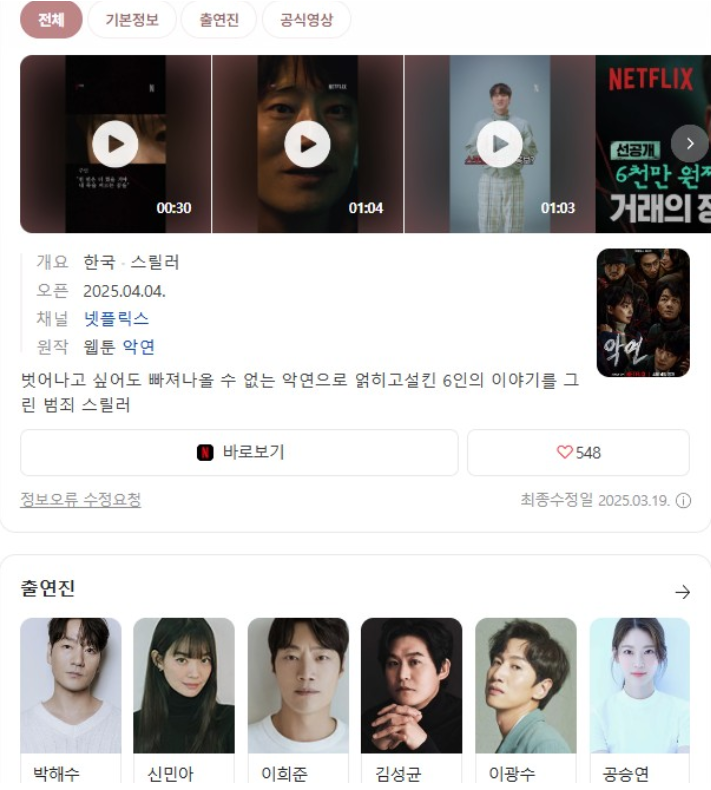Open the original webtoon 악연 link
This screenshot has width=711, height=790.
139,347
